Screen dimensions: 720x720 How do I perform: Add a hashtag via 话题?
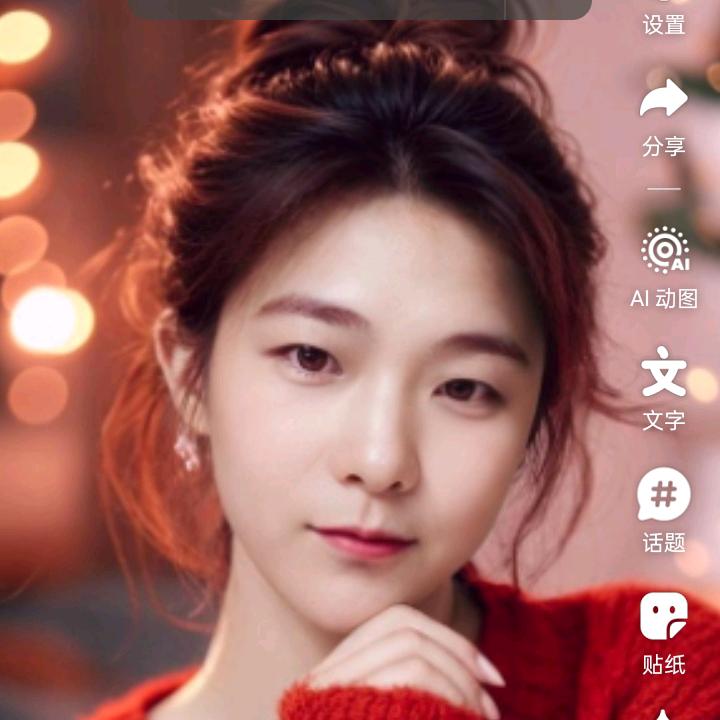[x=664, y=495]
